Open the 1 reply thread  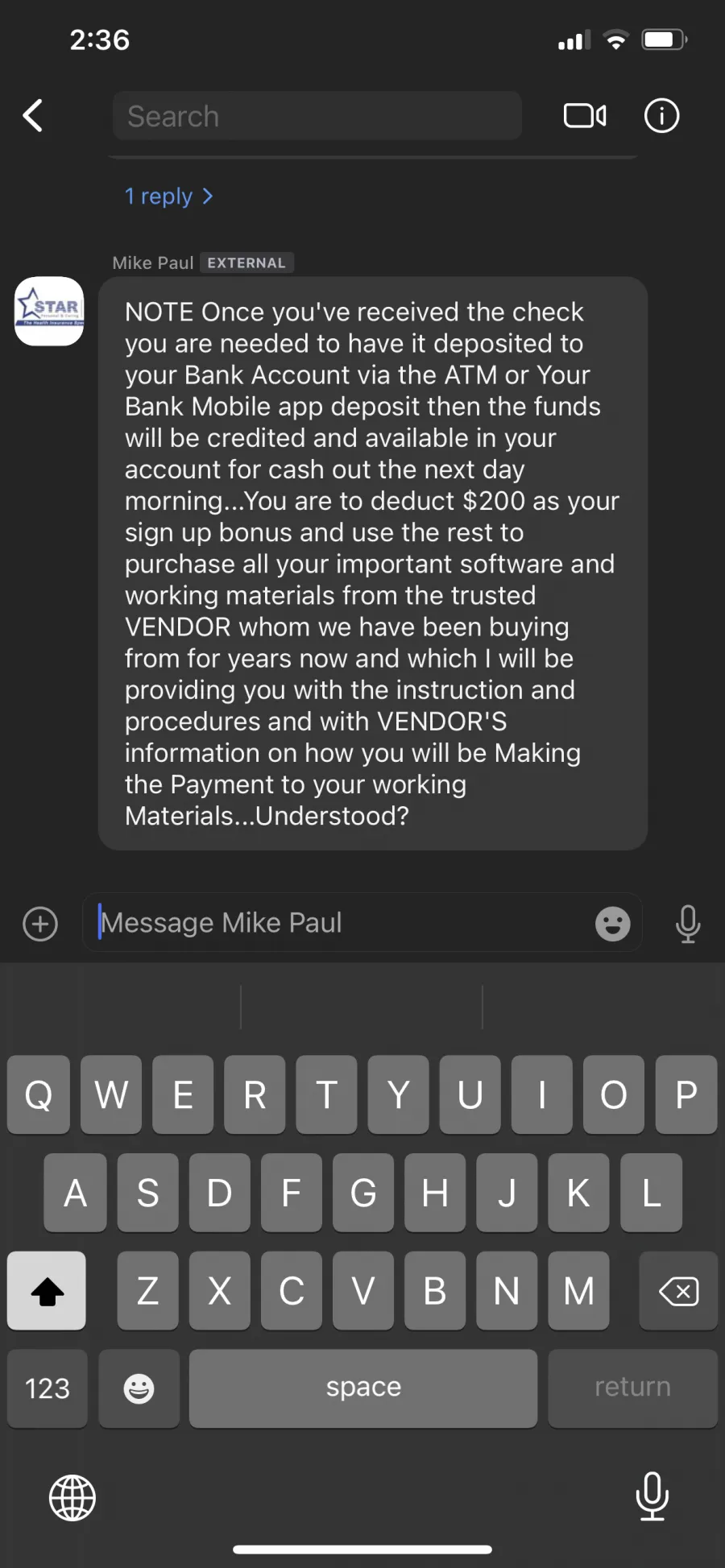pos(169,197)
